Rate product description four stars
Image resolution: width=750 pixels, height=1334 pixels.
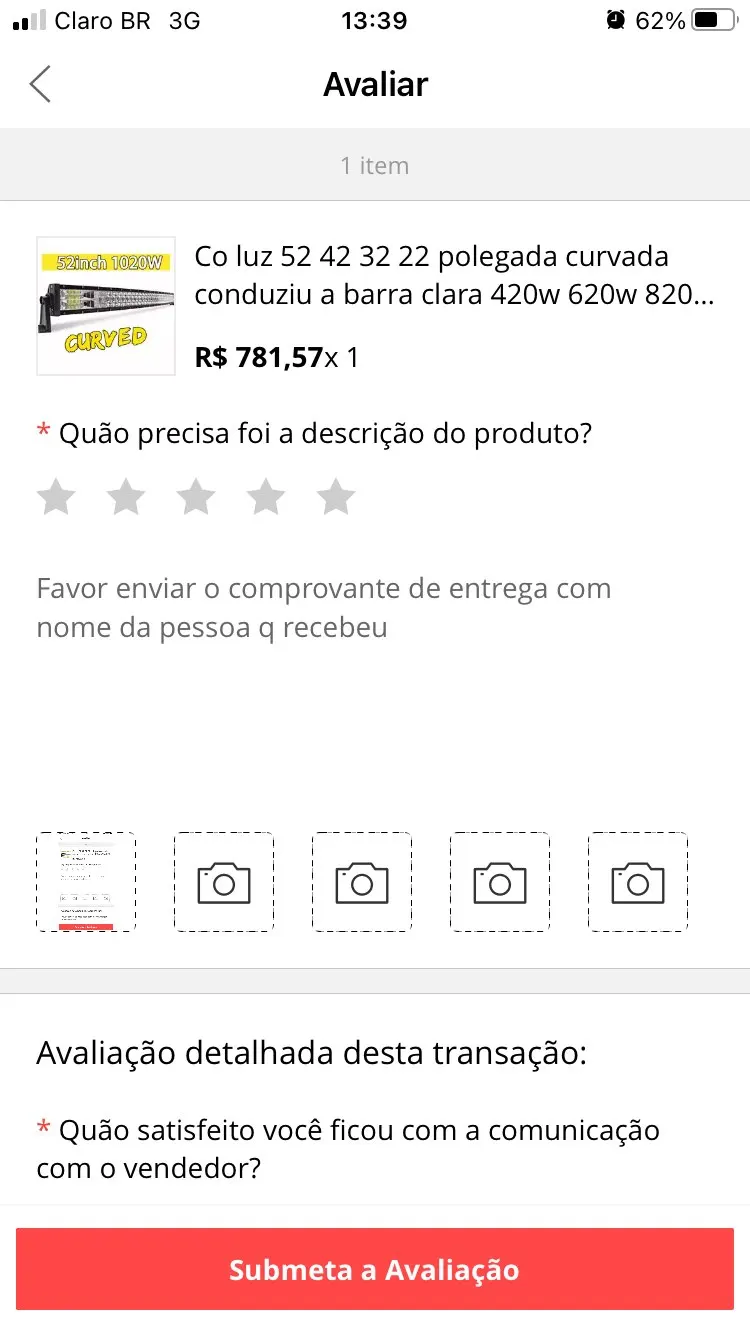(x=266, y=497)
